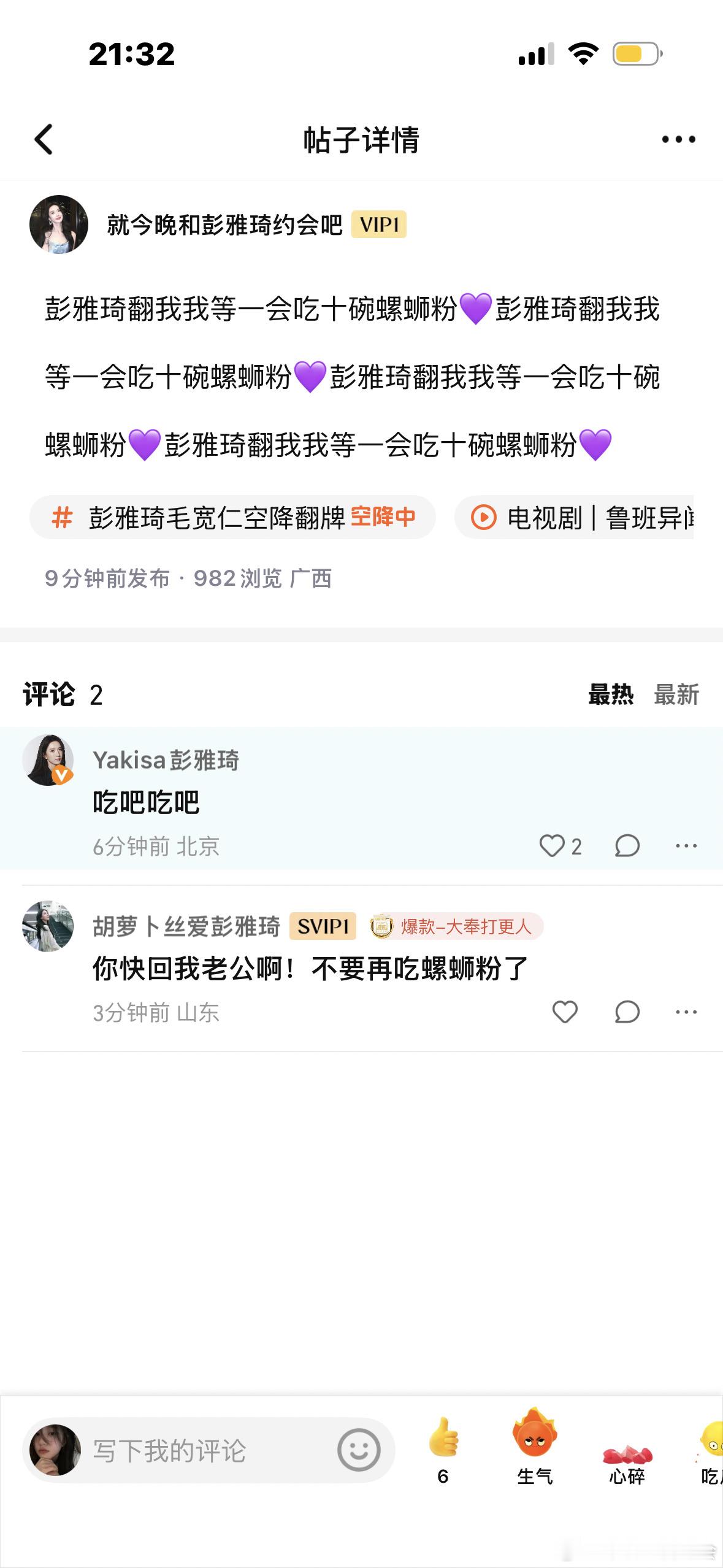Tap the play icon on the 鲁班异闻 video tag
Screen dimensions: 723x1568
(484, 518)
